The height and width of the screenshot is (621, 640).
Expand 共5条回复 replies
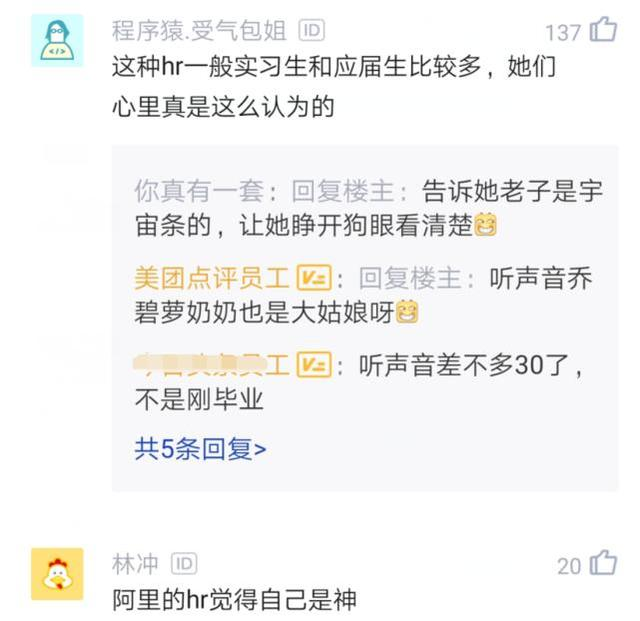(x=200, y=449)
